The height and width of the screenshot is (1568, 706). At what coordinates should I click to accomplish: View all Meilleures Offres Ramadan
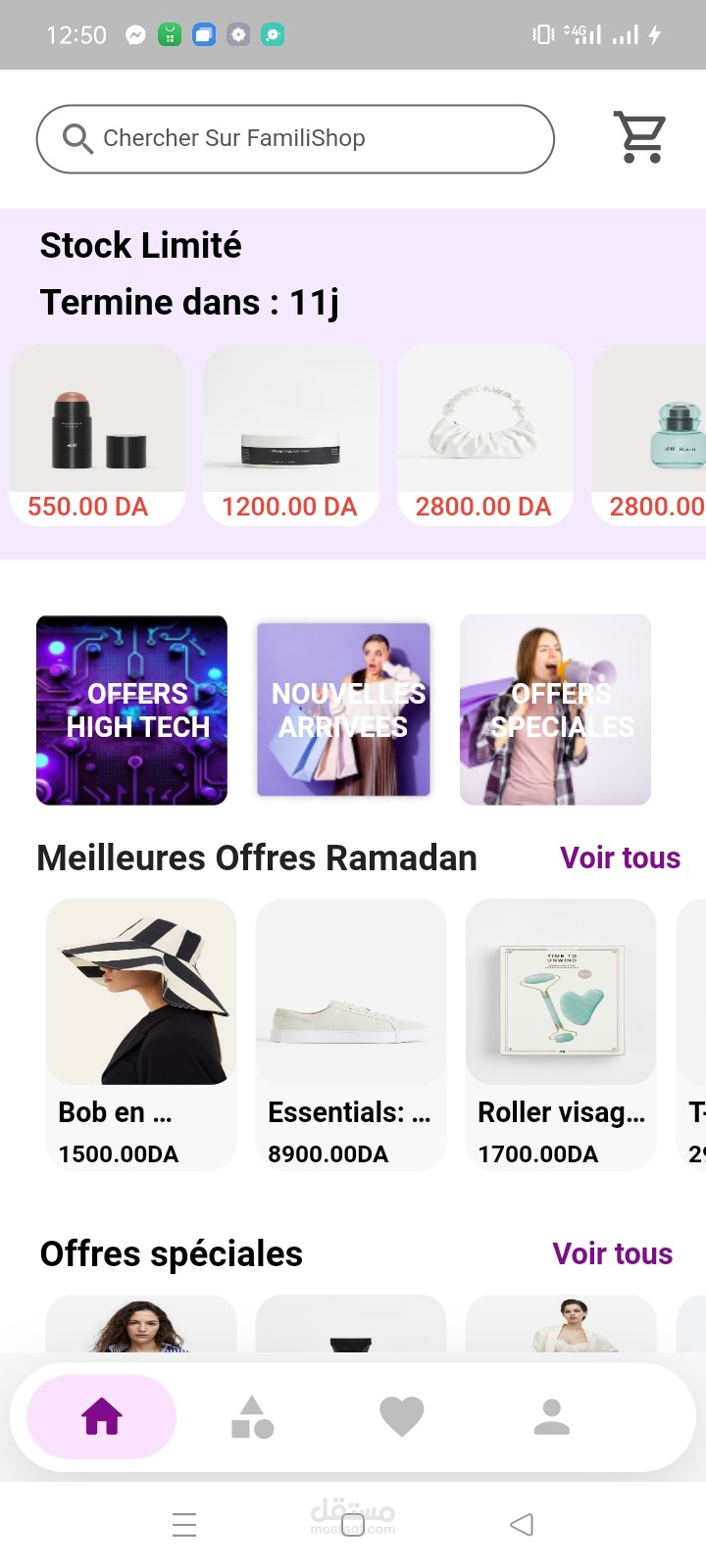tap(620, 857)
